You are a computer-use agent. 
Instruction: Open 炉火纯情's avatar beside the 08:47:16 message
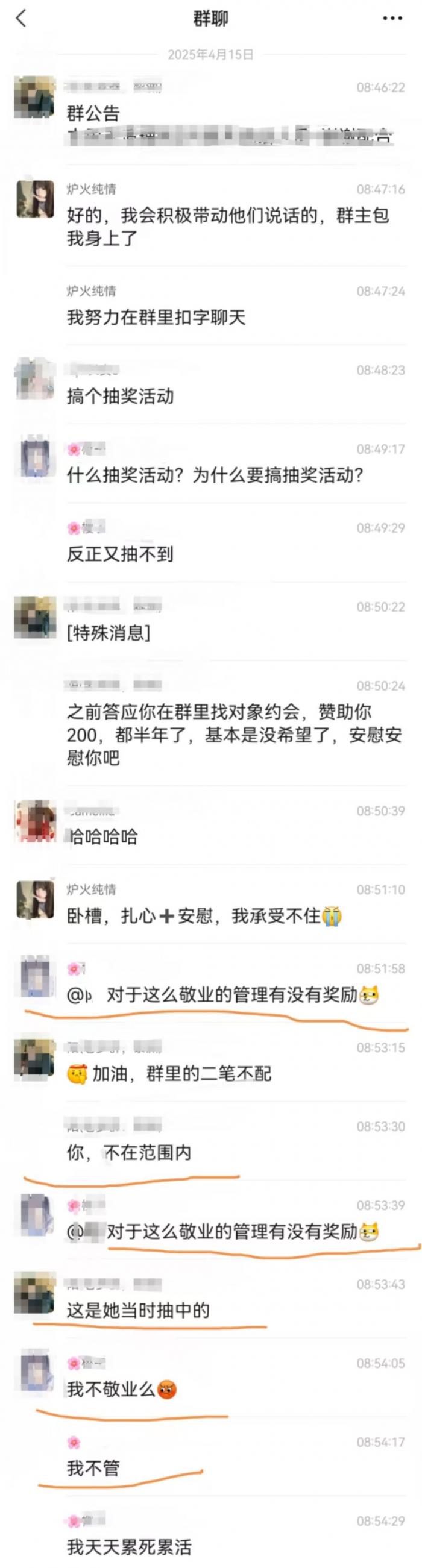(35, 199)
